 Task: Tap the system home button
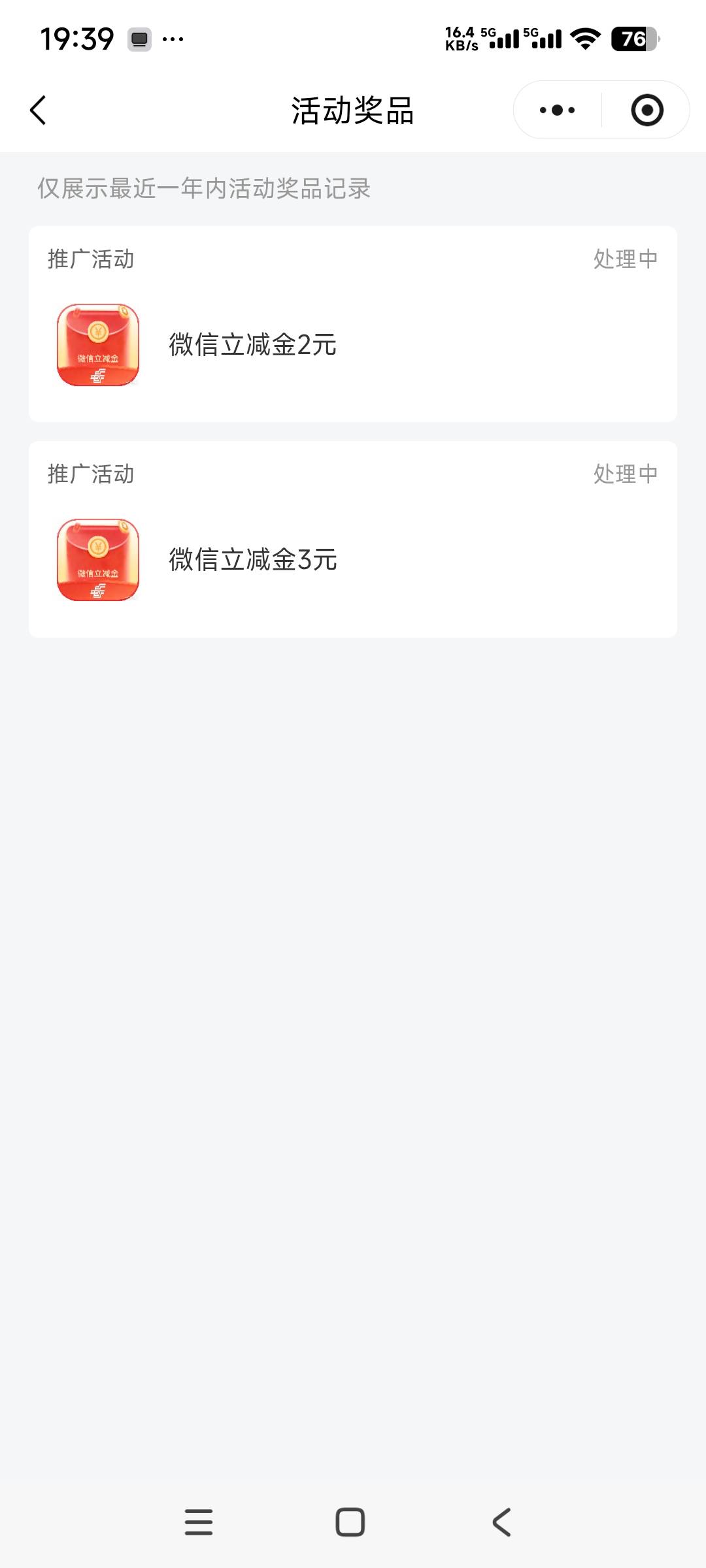pyautogui.click(x=350, y=1522)
